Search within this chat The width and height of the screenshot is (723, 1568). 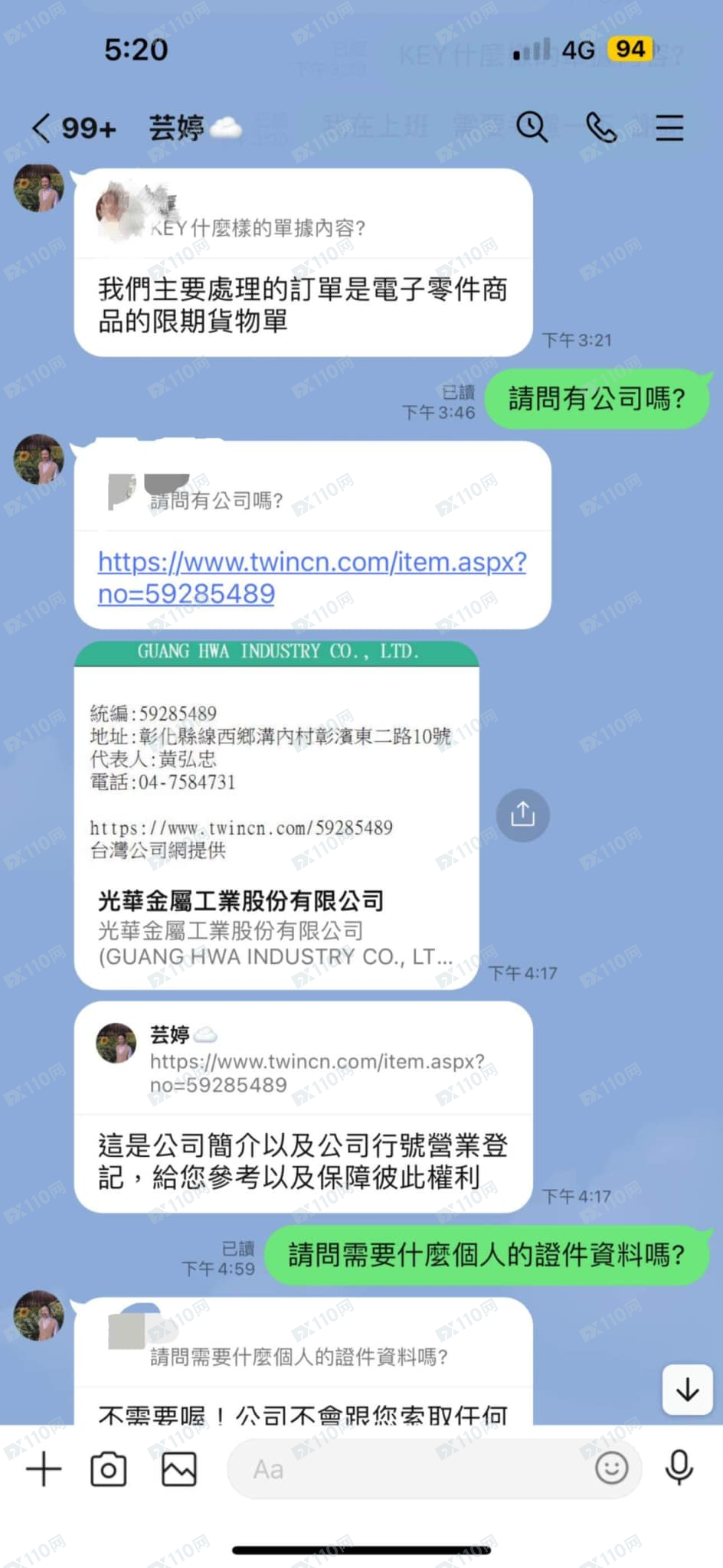coord(532,127)
